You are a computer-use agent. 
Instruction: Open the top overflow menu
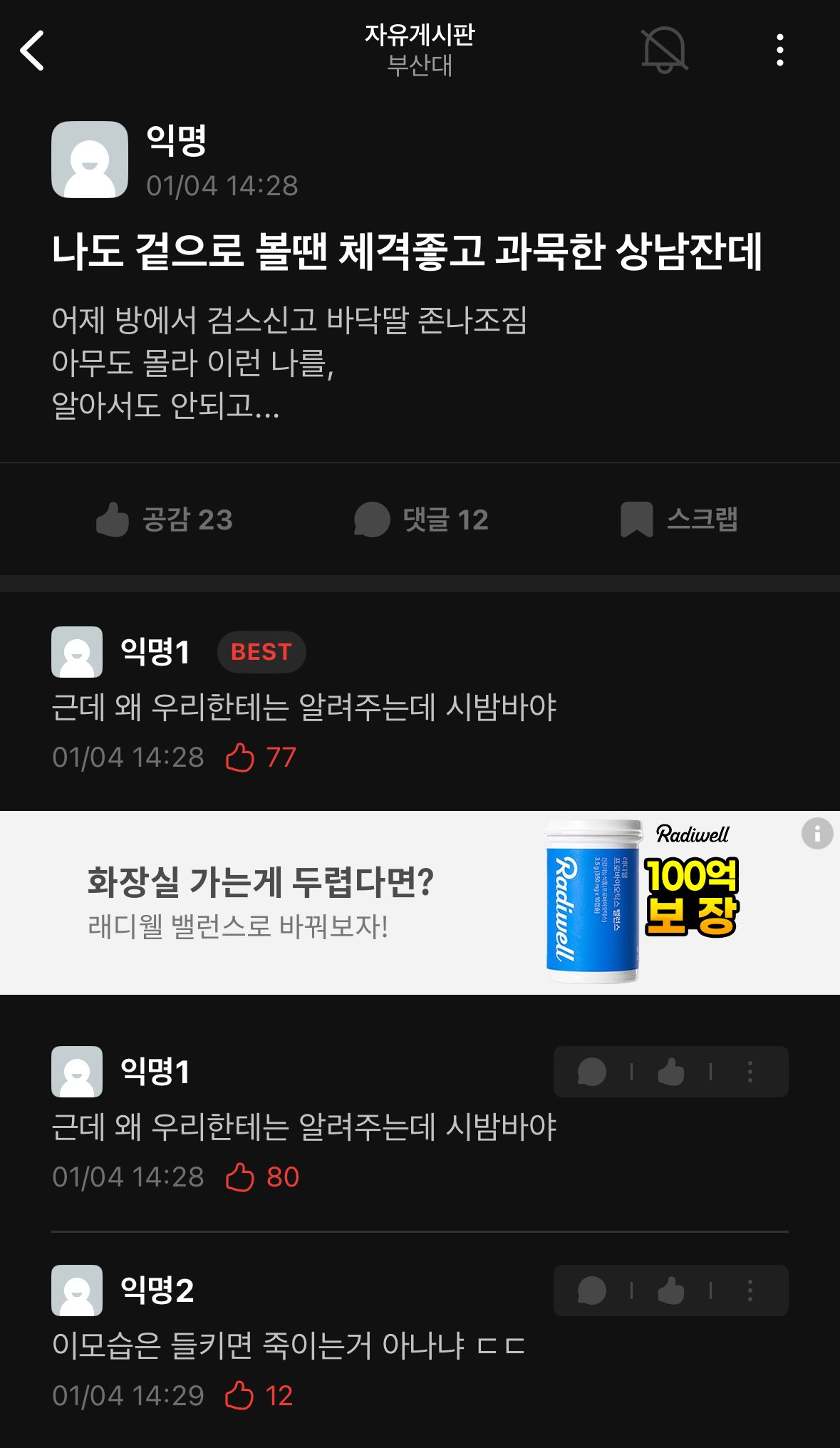(x=780, y=51)
